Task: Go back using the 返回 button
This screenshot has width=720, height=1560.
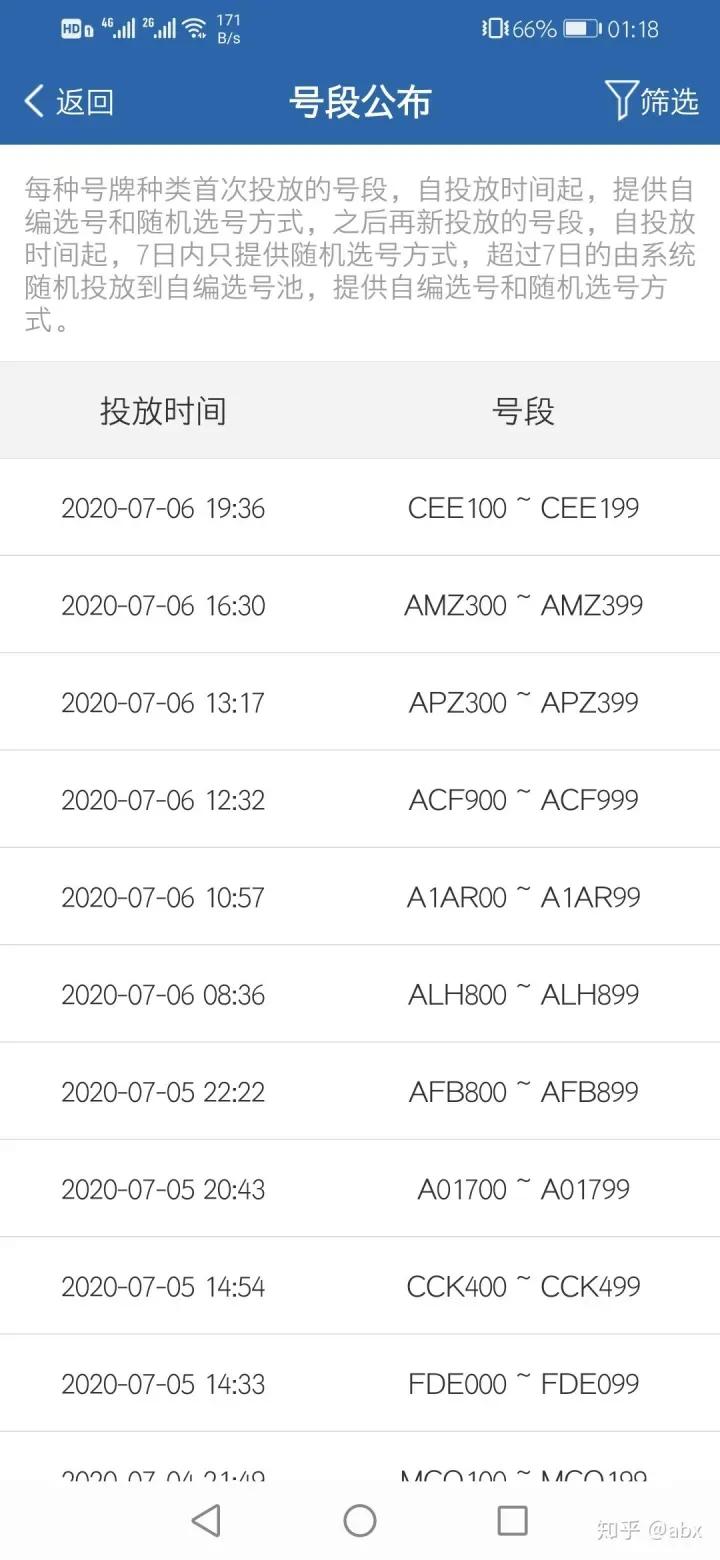Action: click(68, 101)
